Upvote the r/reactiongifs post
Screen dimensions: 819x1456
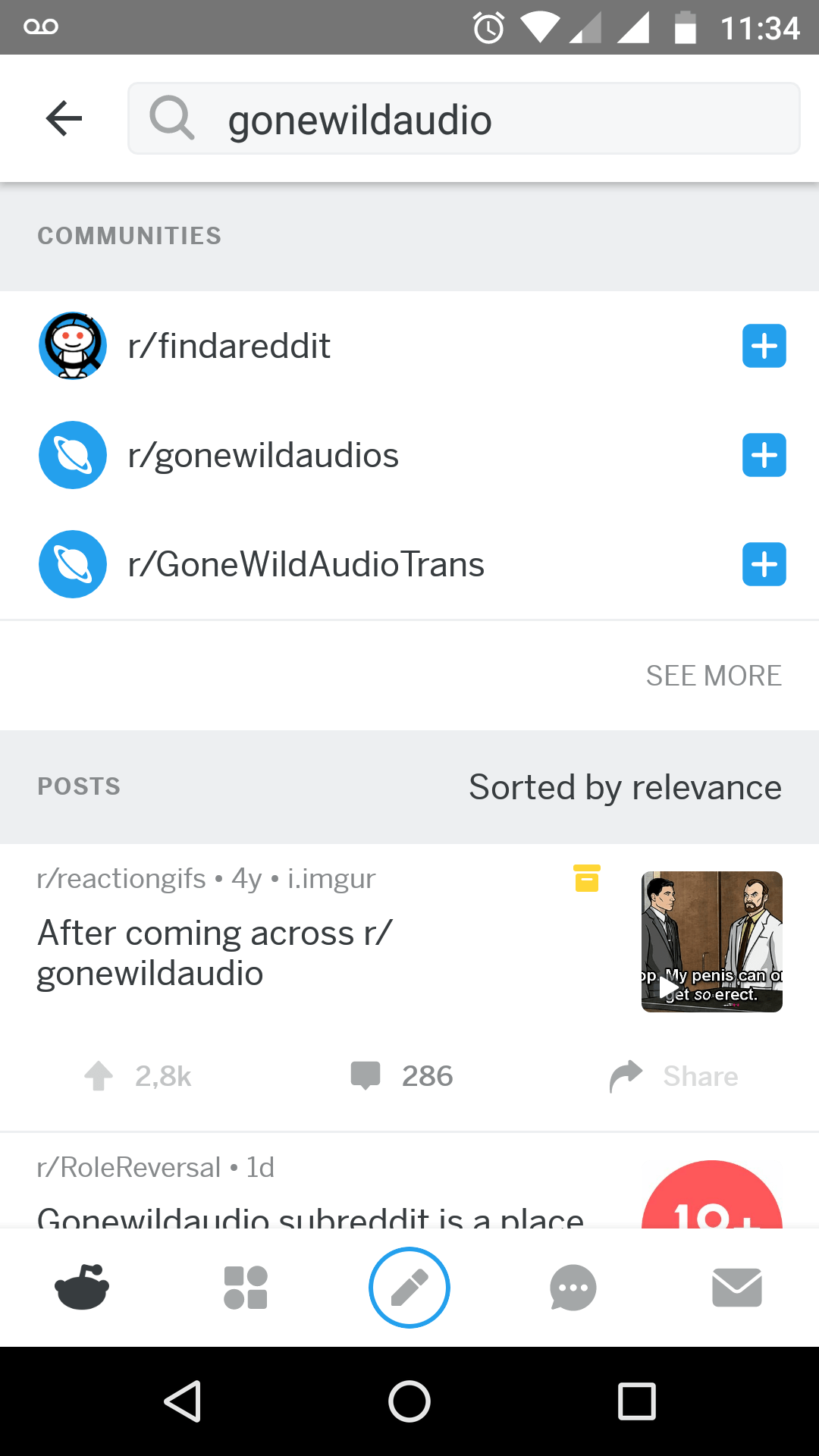[99, 1076]
